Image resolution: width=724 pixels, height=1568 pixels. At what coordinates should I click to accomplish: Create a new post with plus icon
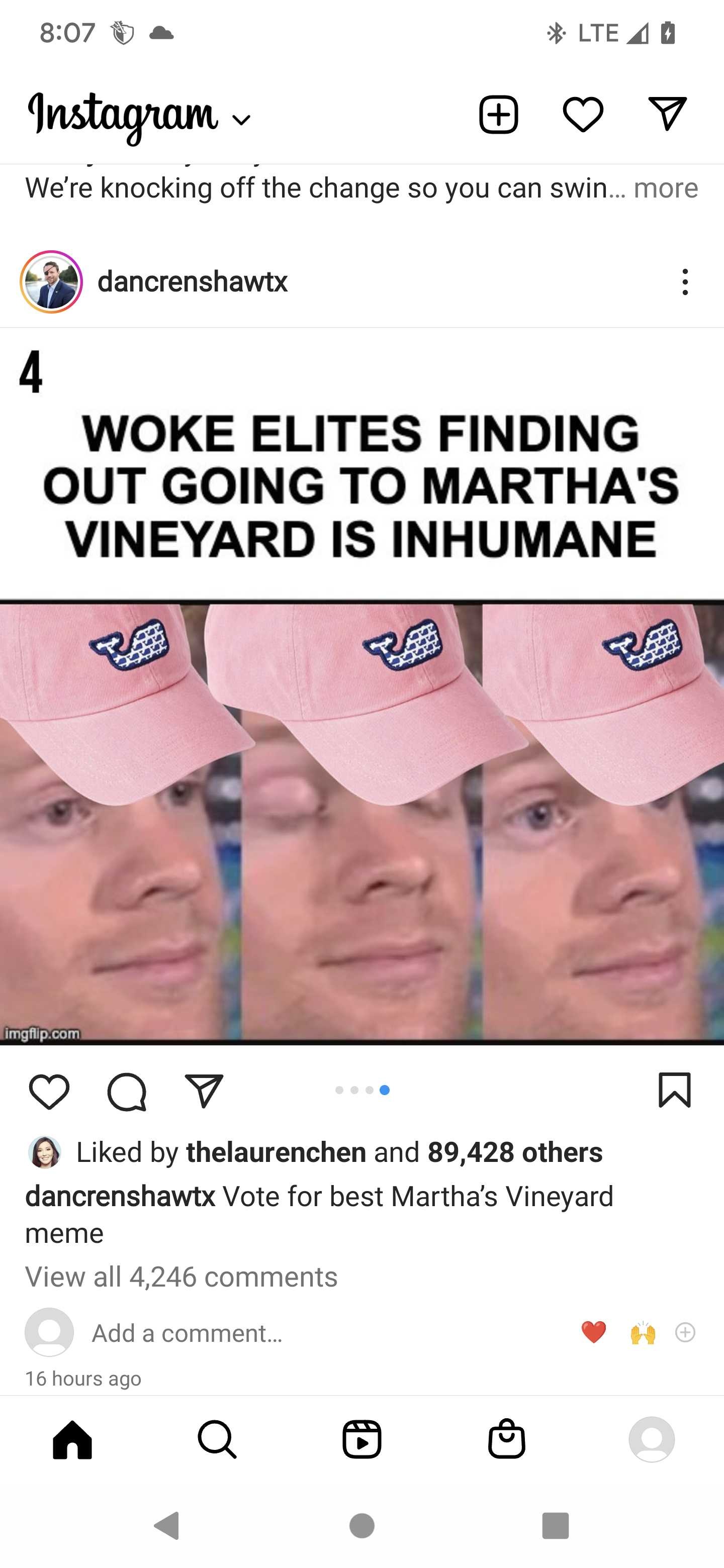pos(499,115)
